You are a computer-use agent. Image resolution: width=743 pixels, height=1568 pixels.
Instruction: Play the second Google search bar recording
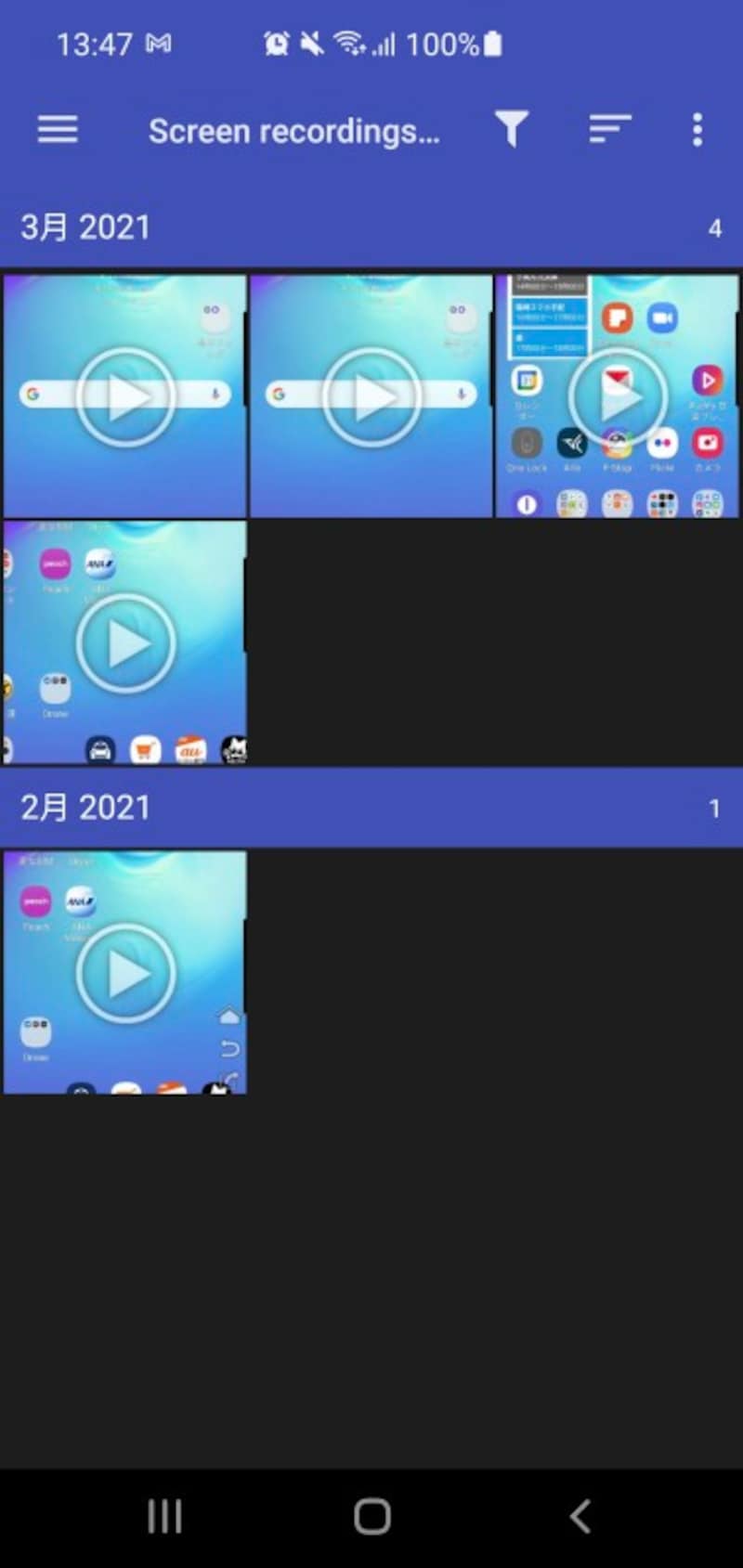coord(371,396)
